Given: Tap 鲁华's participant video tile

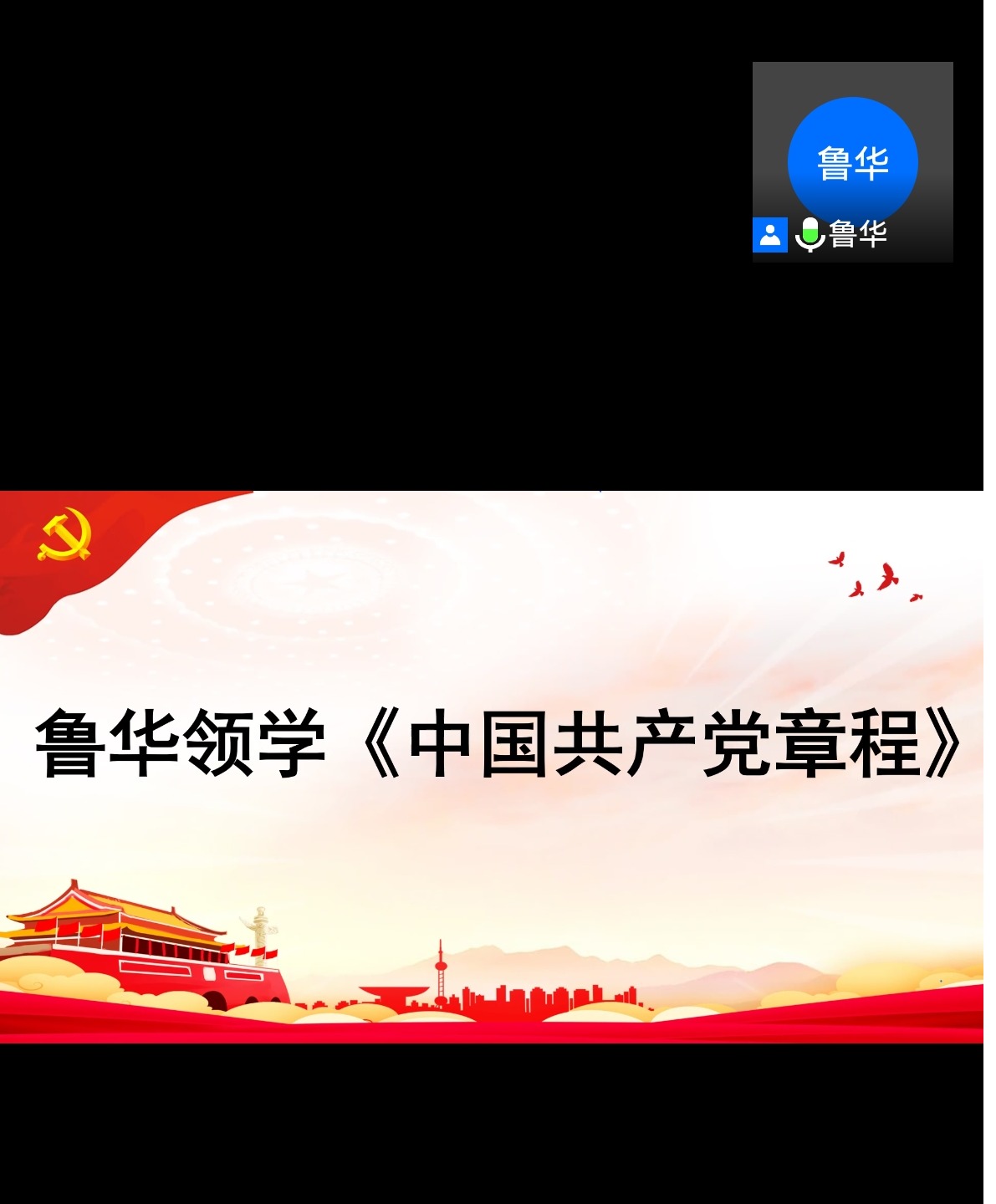Looking at the screenshot, I should pos(852,161).
